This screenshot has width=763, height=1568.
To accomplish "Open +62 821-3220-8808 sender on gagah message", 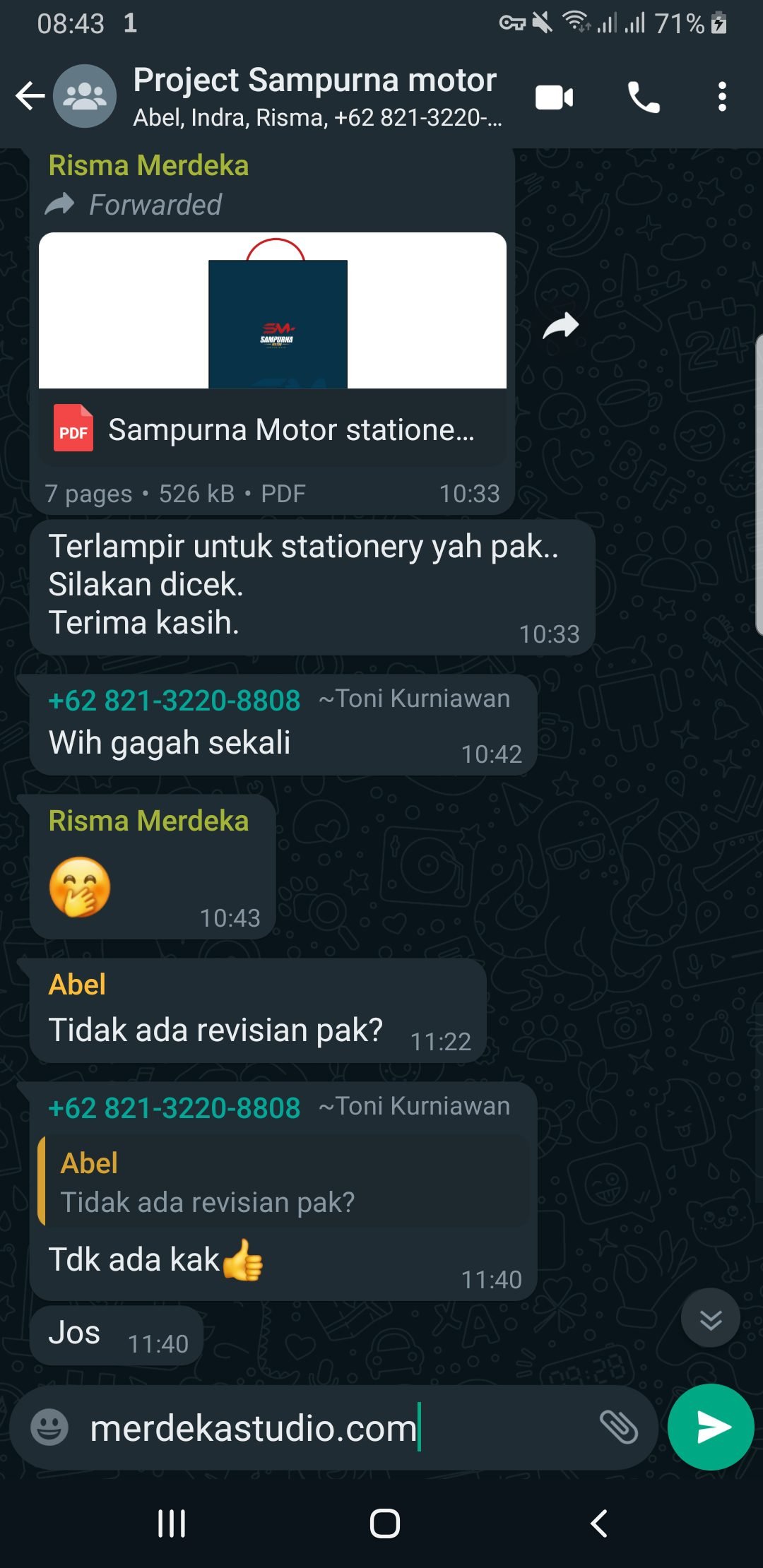I will point(174,701).
